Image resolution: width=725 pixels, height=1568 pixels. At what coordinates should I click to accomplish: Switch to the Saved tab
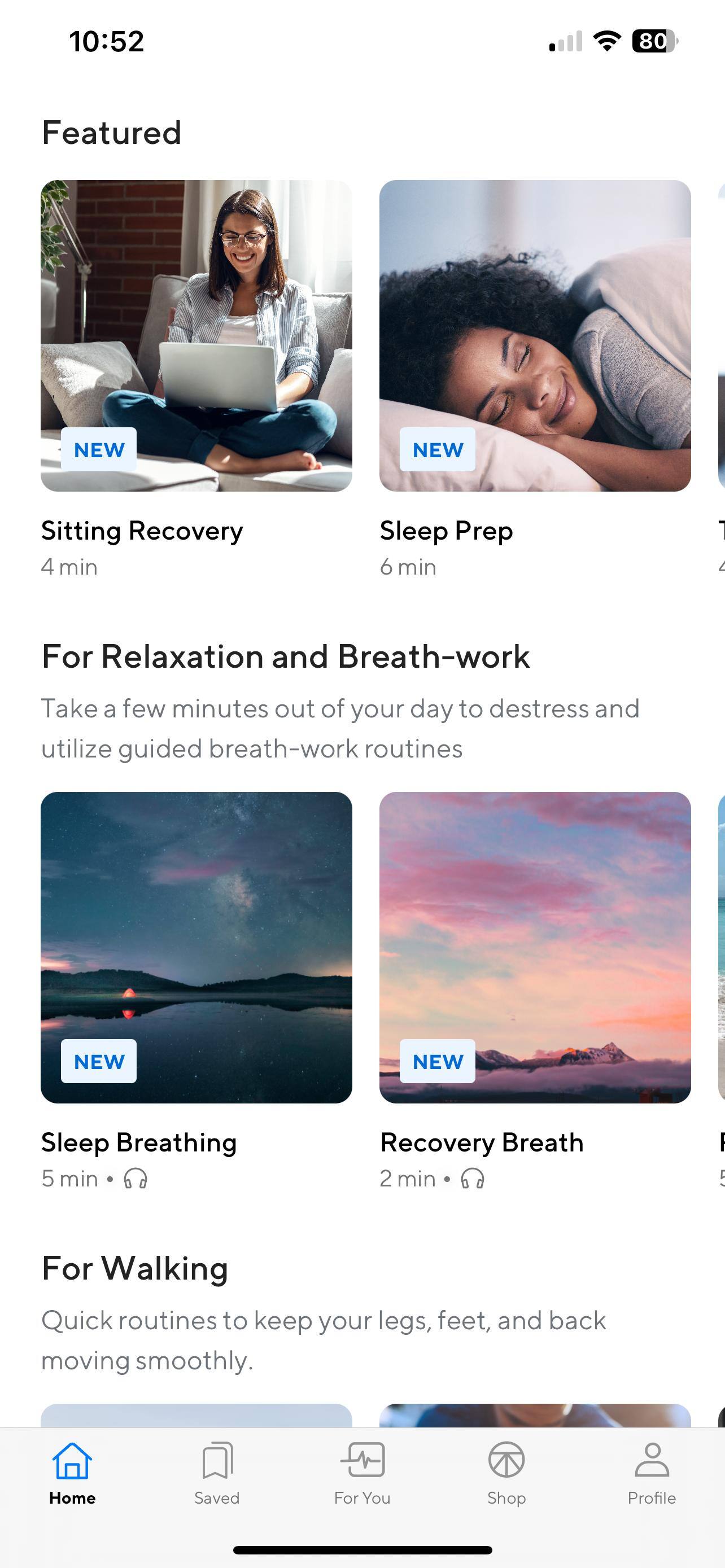click(x=217, y=1471)
